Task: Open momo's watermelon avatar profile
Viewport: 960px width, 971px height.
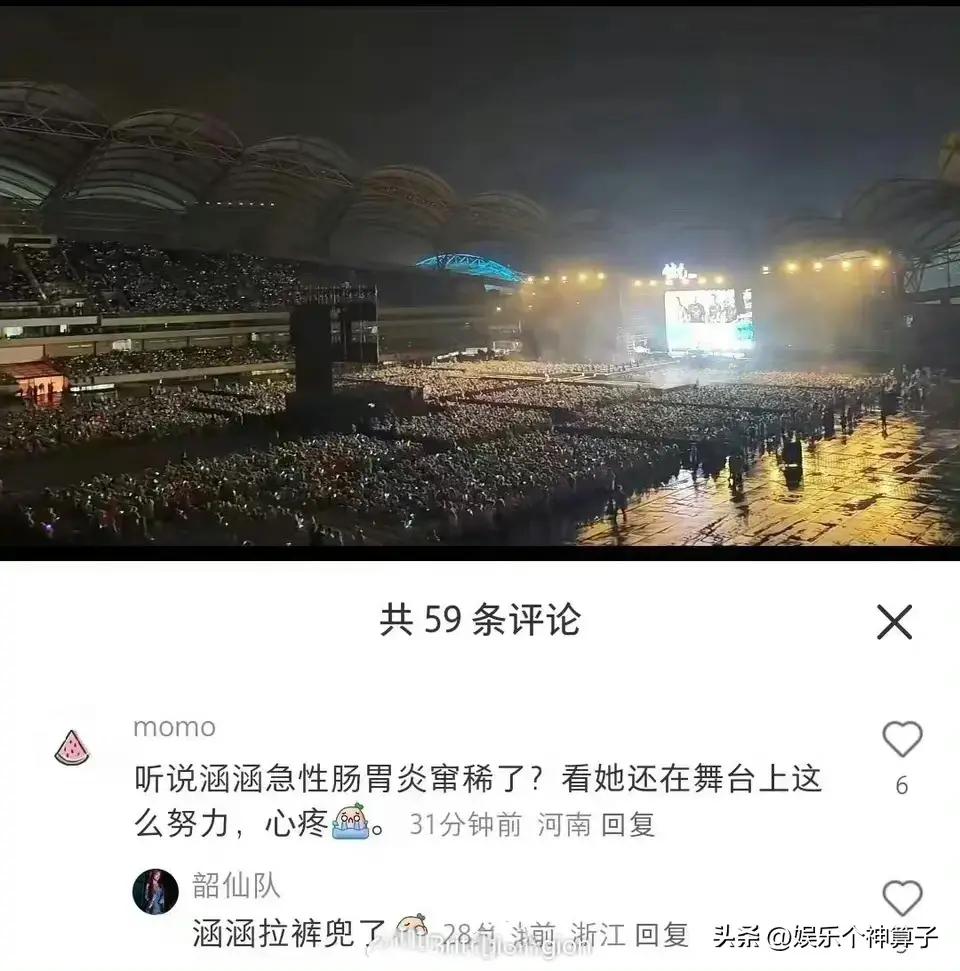Action: click(72, 748)
